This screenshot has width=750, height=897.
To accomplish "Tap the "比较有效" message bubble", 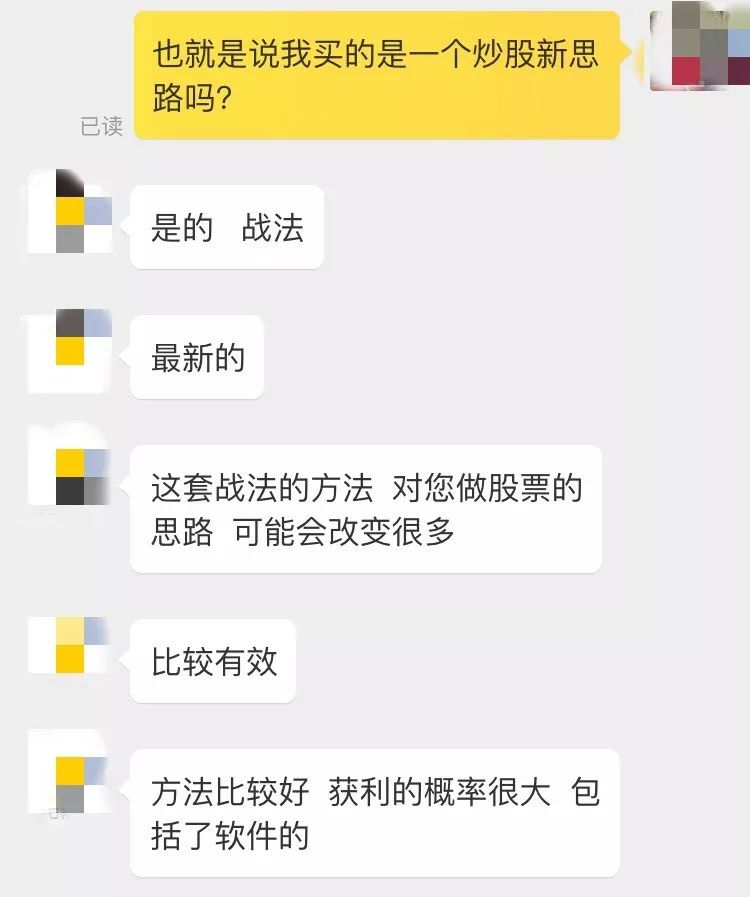I will pos(210,660).
